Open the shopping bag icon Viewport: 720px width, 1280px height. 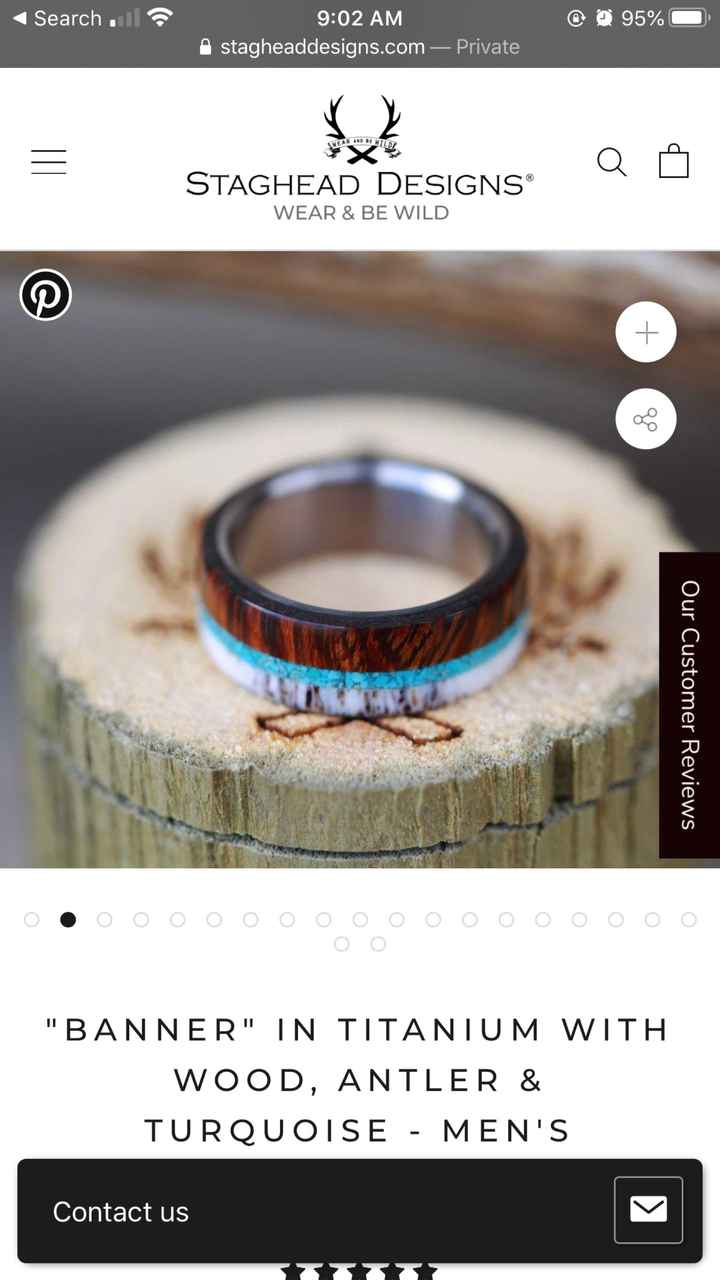tap(673, 160)
